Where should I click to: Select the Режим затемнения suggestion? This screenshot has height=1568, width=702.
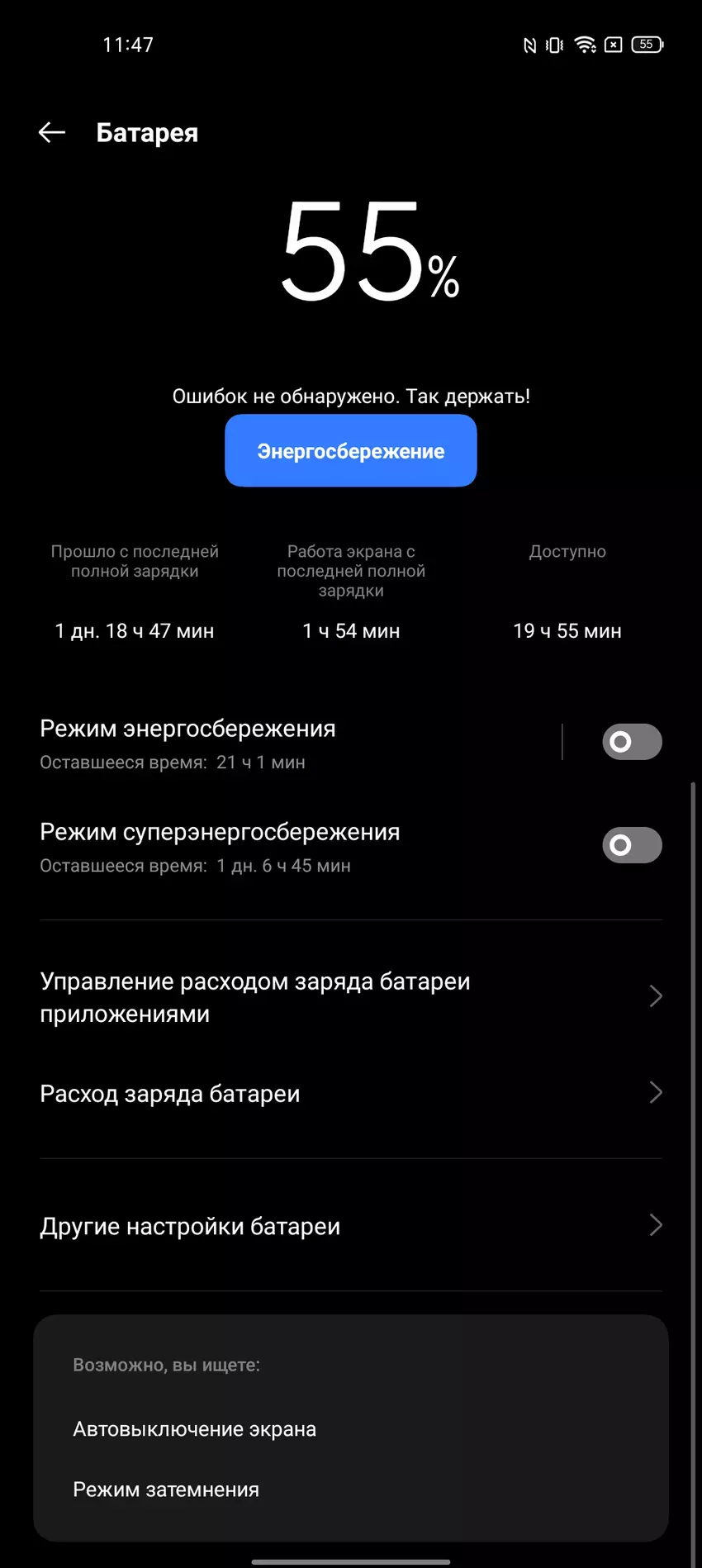click(x=166, y=1490)
